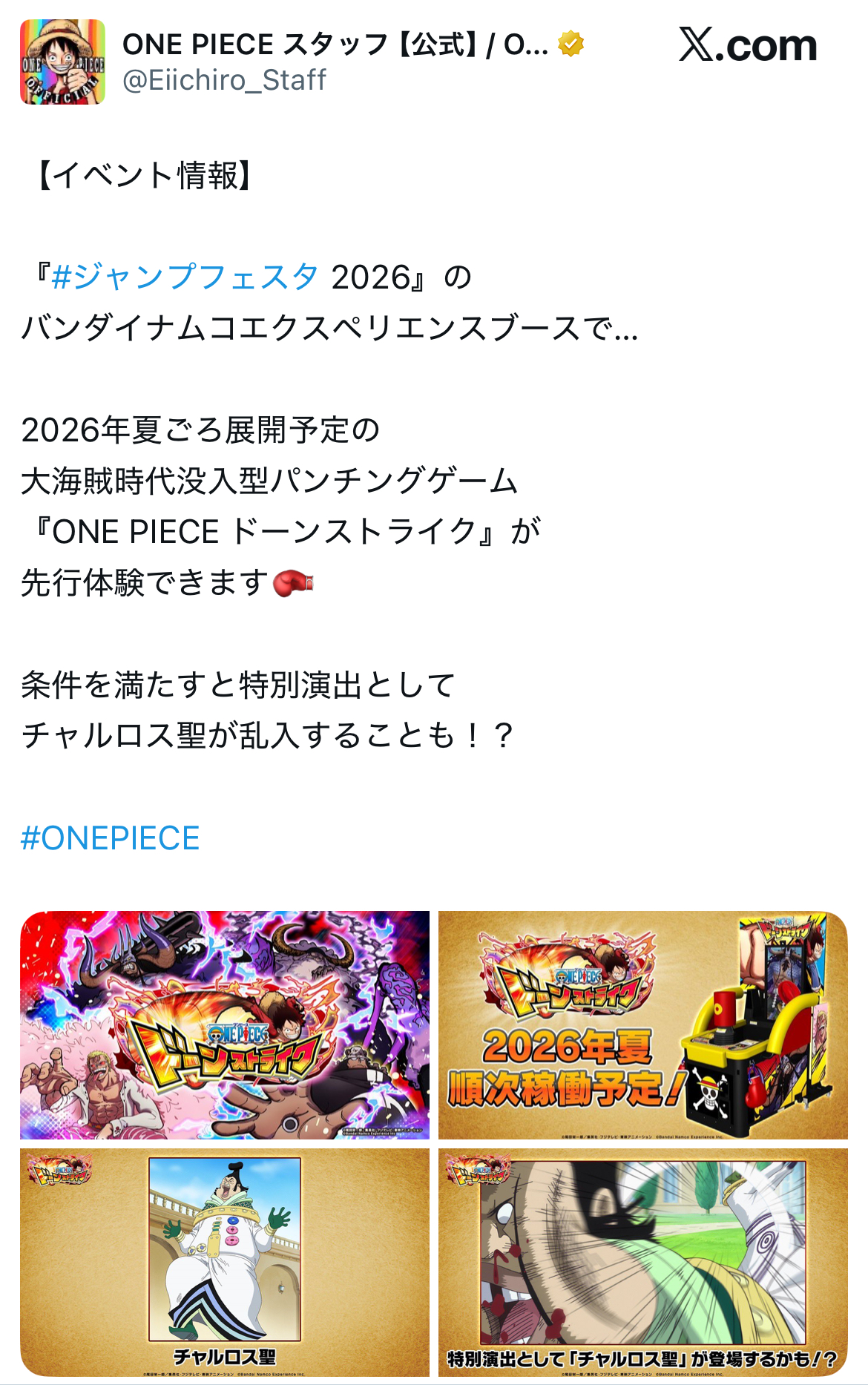Open the @Eiichiro_Staff account handle
This screenshot has height=1385, width=868.
pyautogui.click(x=224, y=80)
